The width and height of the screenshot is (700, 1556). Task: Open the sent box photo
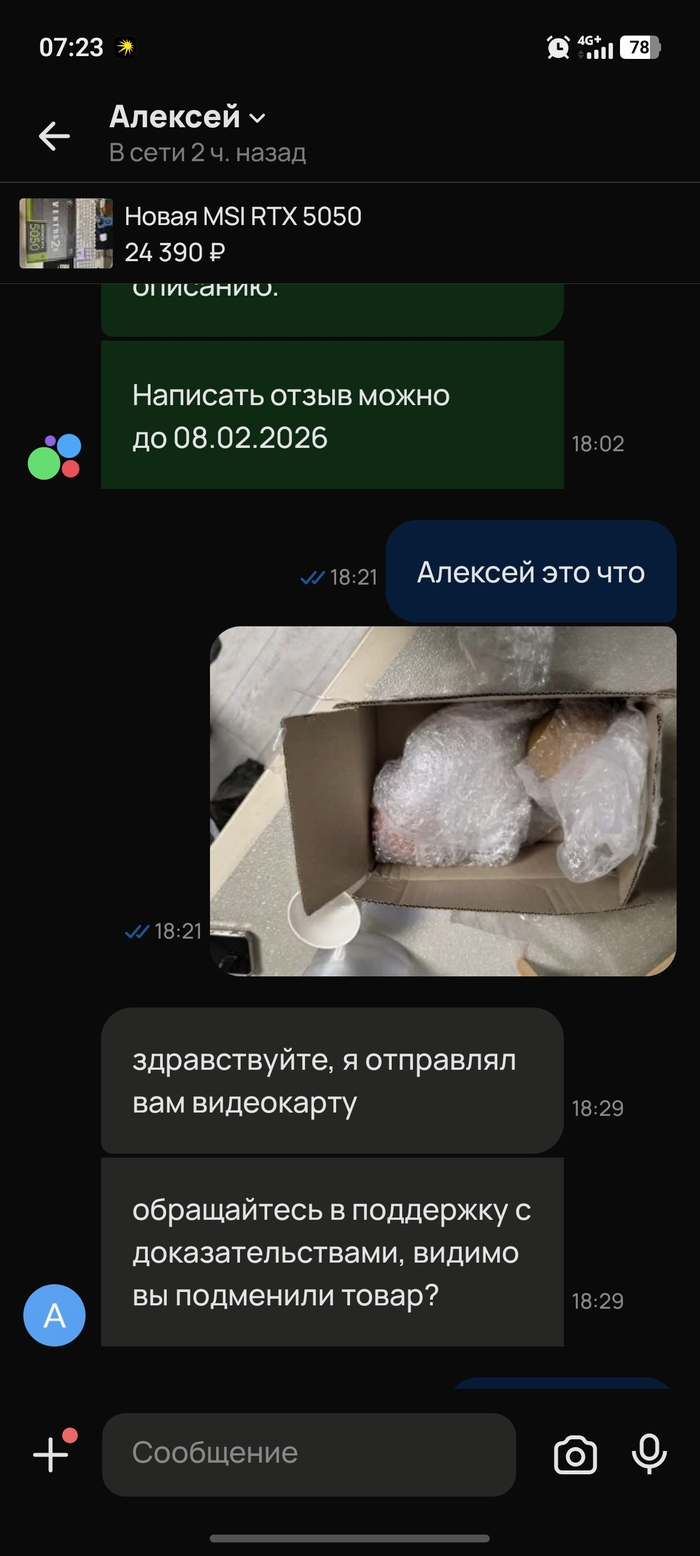click(x=443, y=800)
